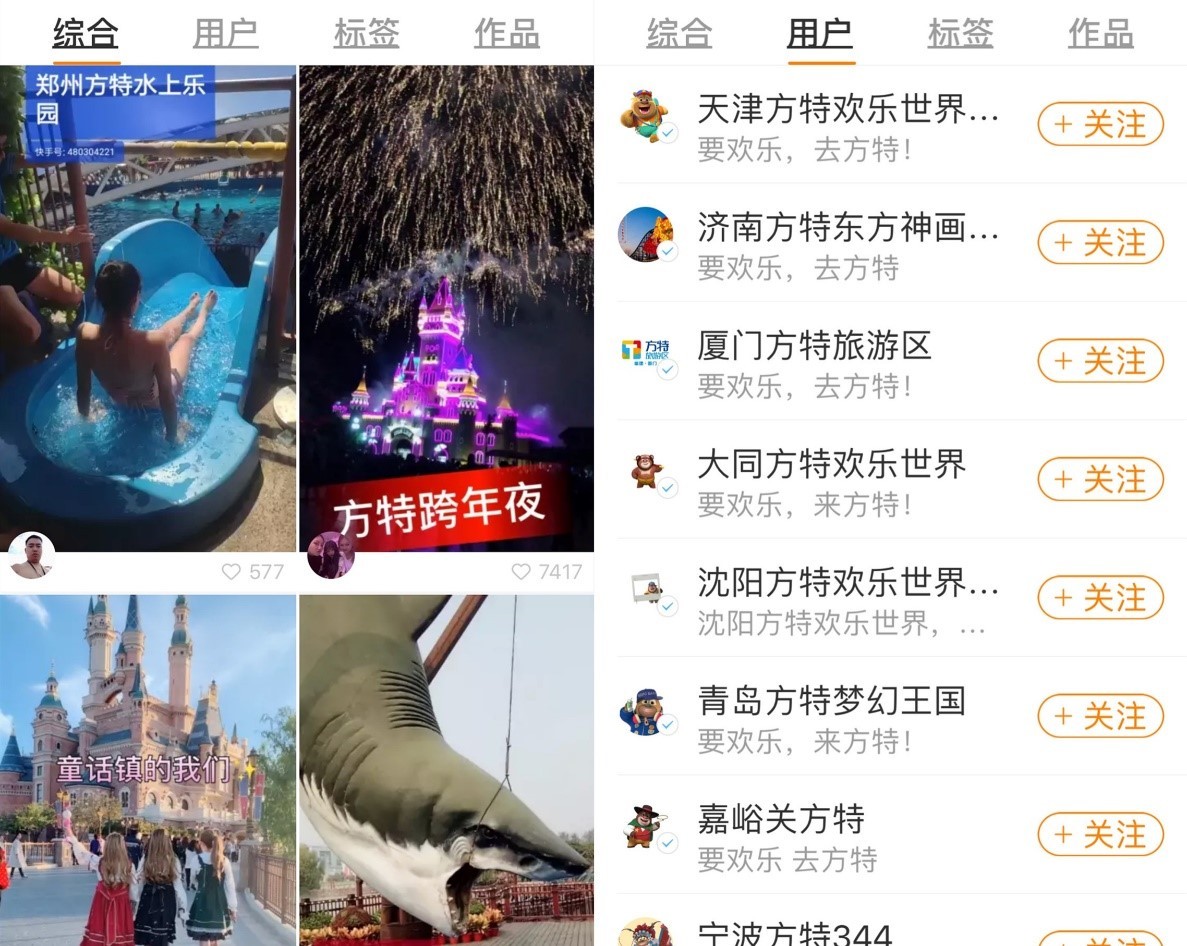This screenshot has height=946, width=1187.
Task: Switch to 作品 tab above the user list
Action: pos(1100,34)
